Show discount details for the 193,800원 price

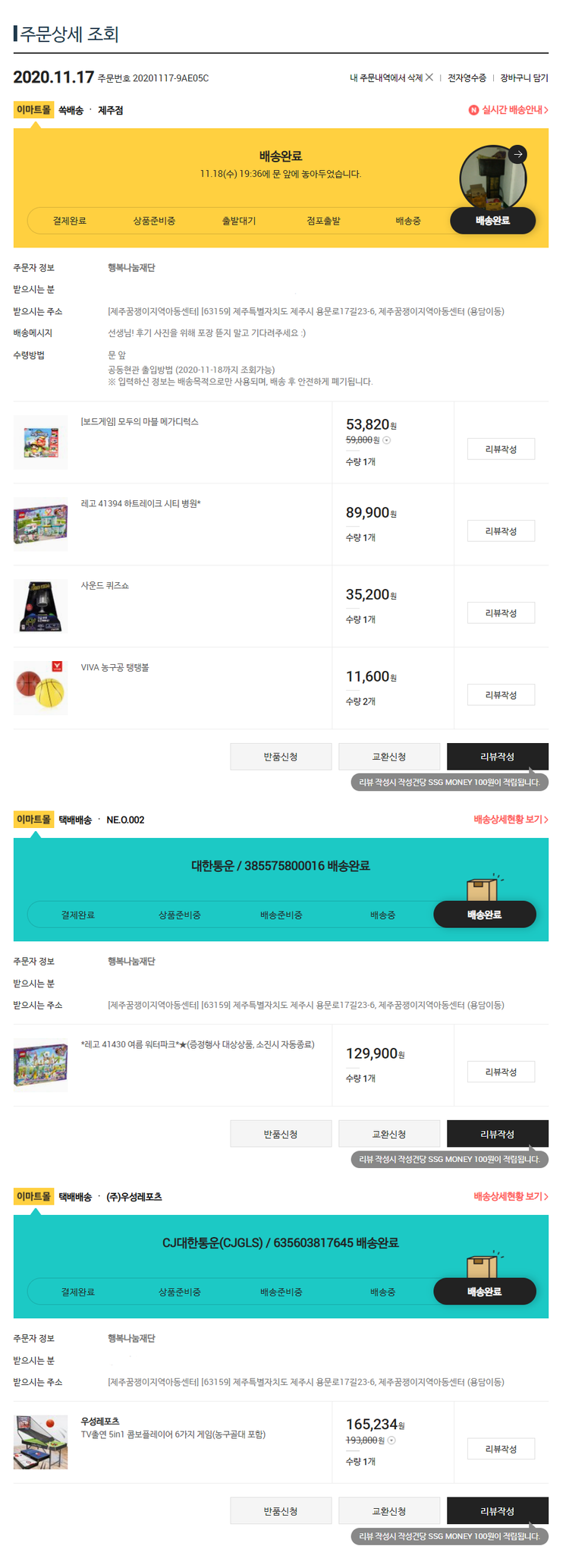(x=391, y=1440)
